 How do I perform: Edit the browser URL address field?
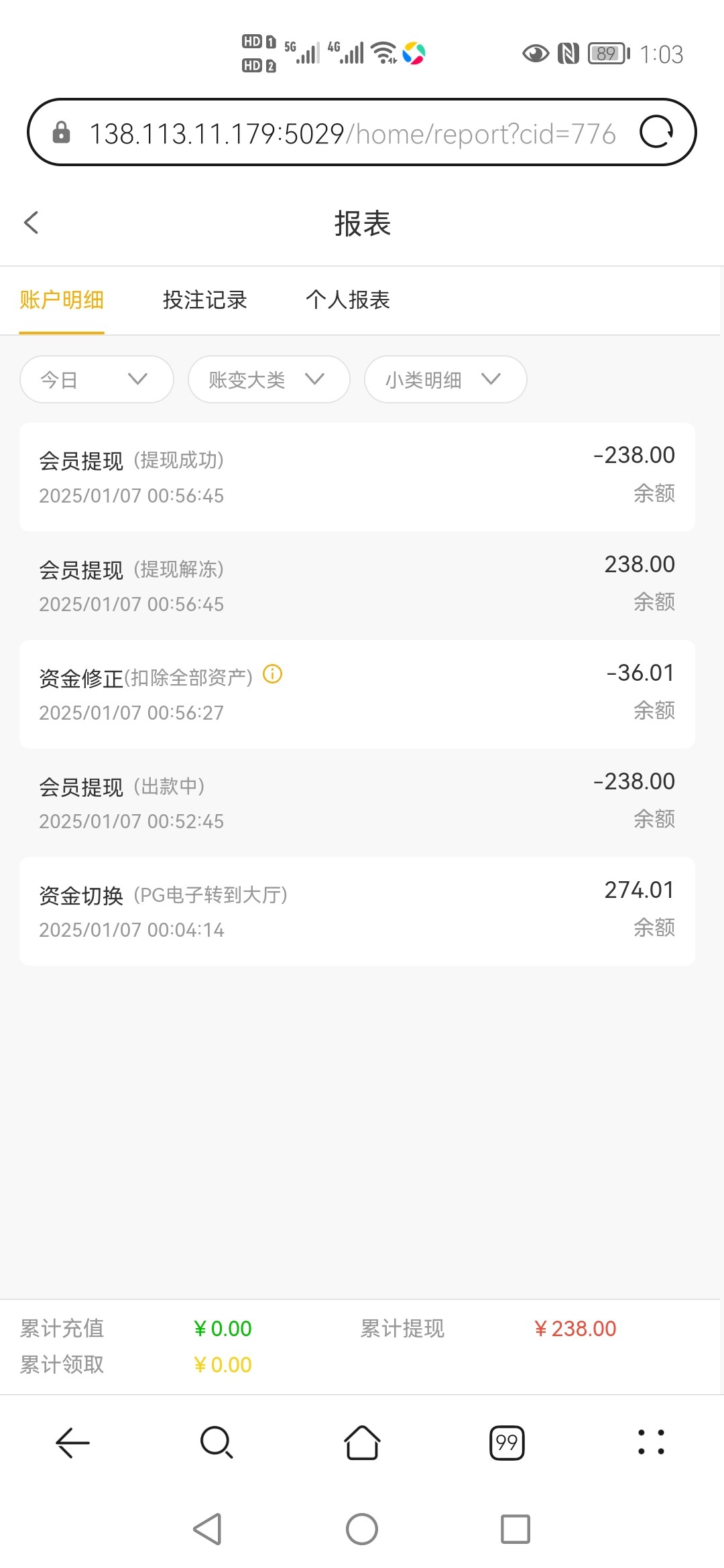pos(352,133)
